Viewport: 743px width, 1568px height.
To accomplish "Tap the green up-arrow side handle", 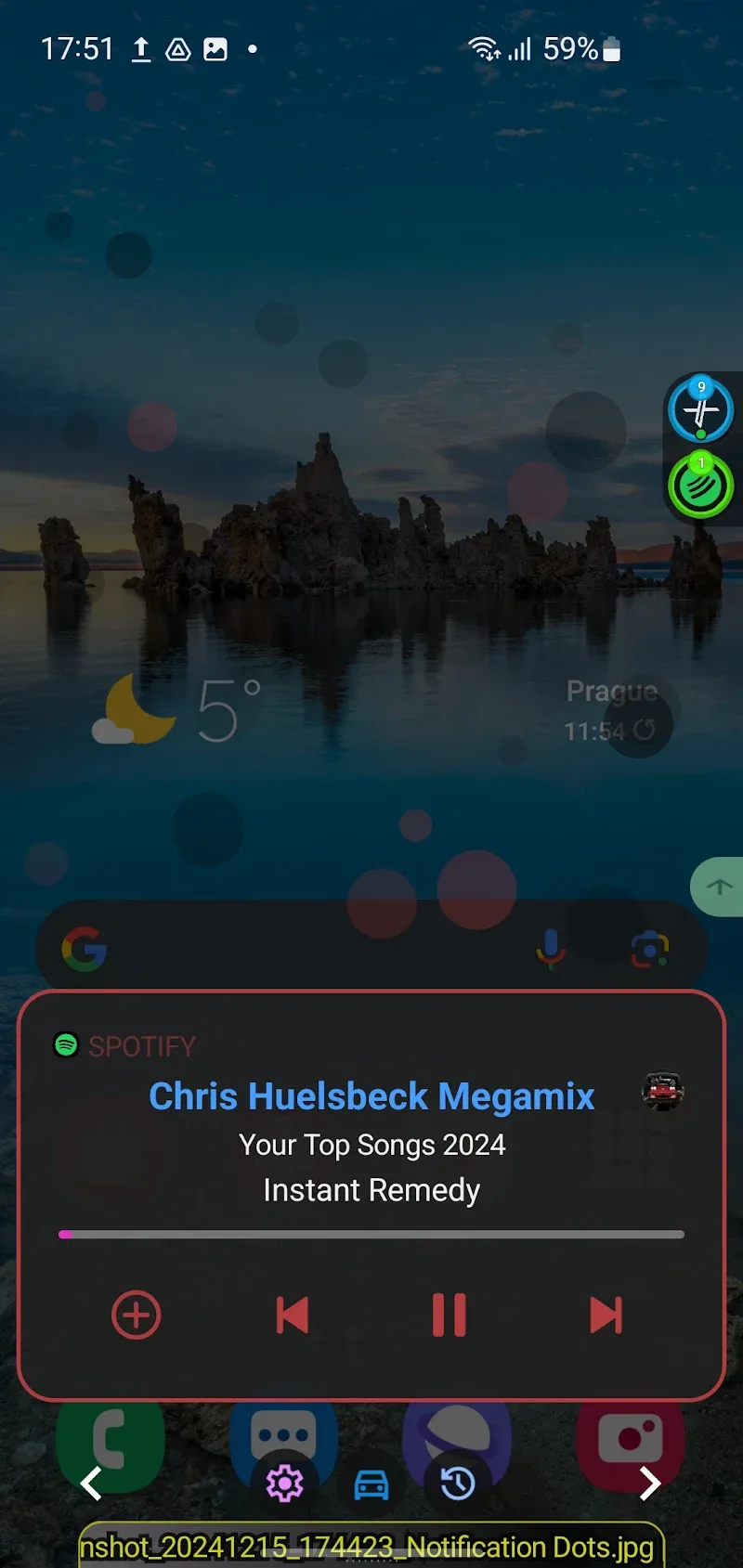I will click(x=719, y=888).
